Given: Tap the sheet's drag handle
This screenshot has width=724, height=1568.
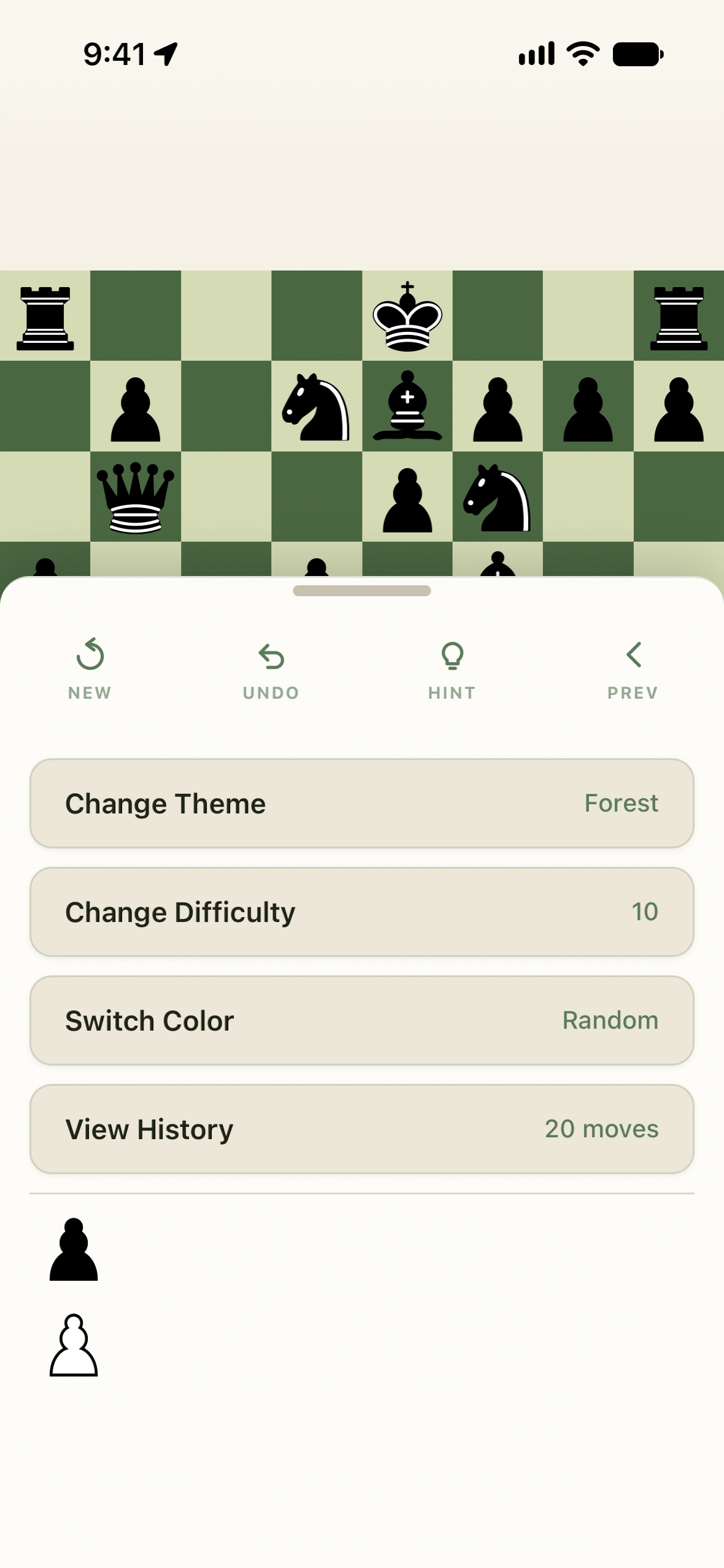Looking at the screenshot, I should pos(362,591).
